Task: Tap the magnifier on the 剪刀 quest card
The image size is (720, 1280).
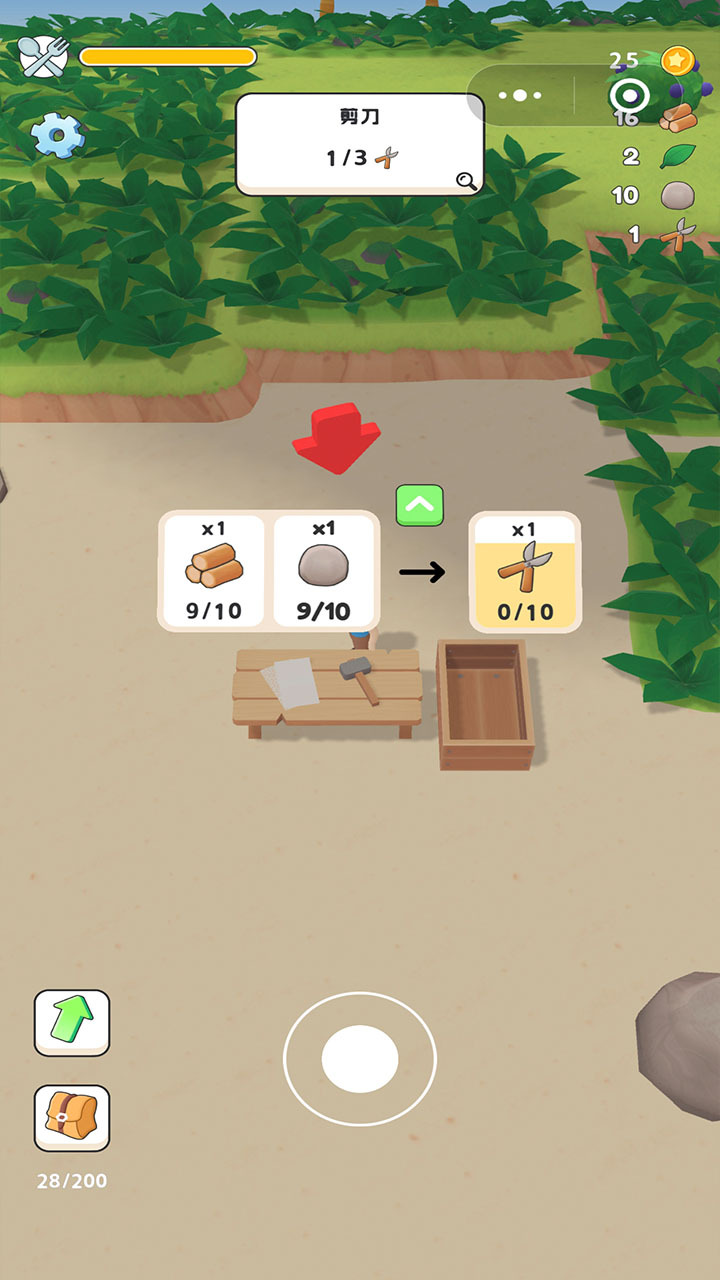Action: coord(466,180)
